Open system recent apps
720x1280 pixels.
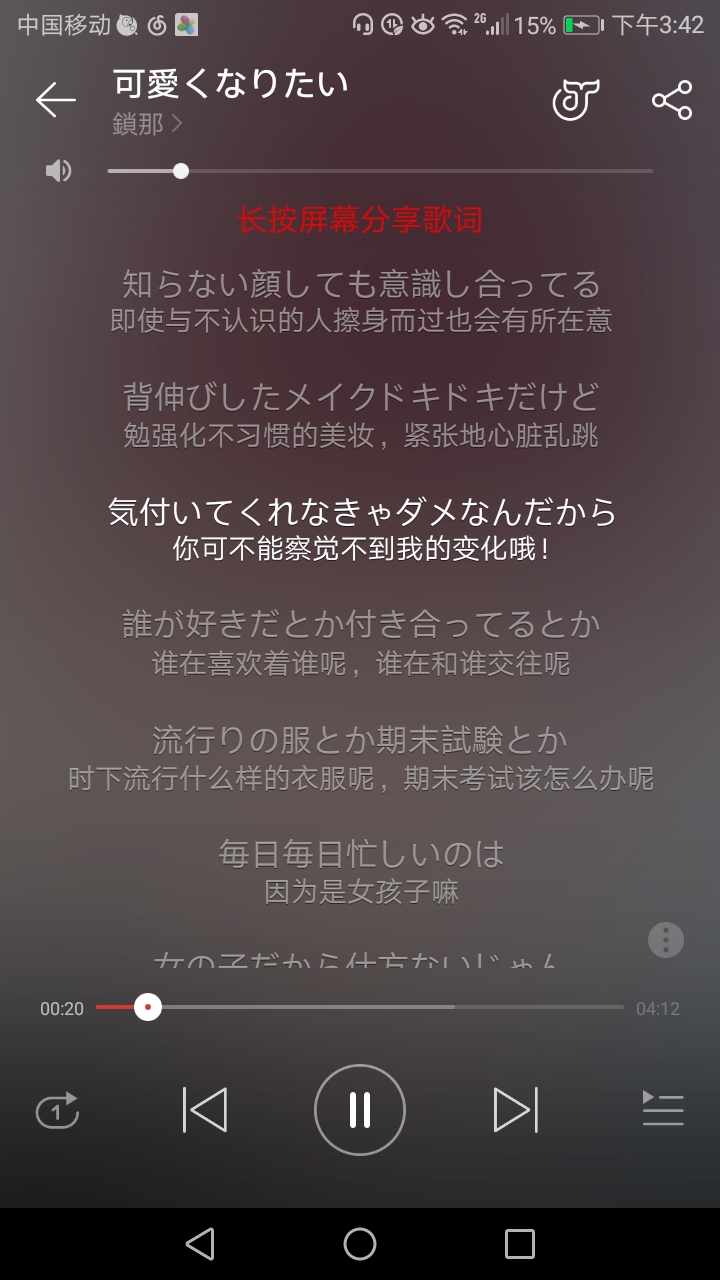coord(519,1244)
